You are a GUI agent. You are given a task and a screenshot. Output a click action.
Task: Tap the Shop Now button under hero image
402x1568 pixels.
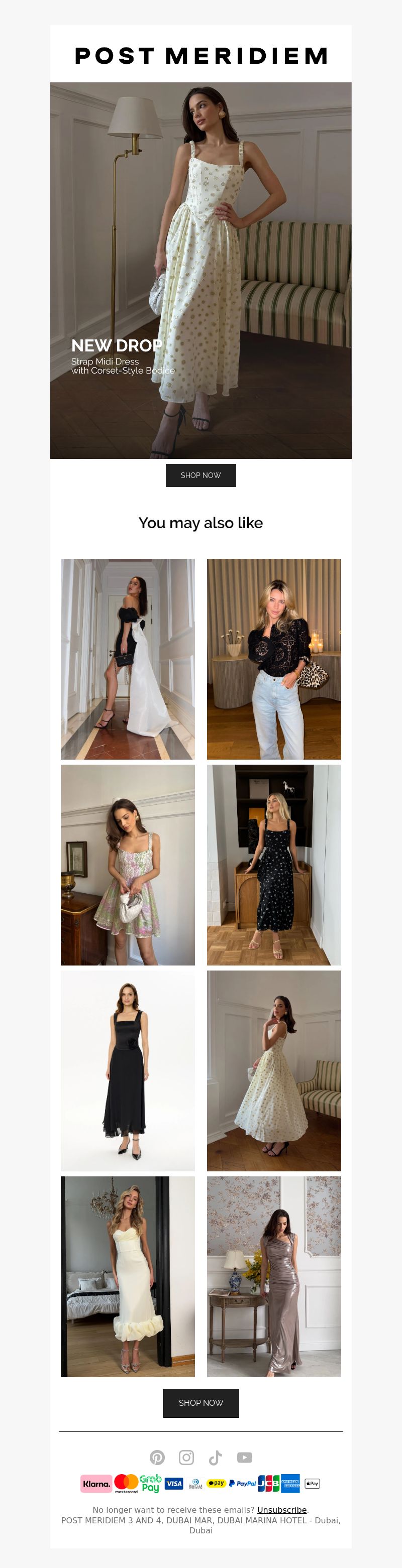pyautogui.click(x=200, y=475)
